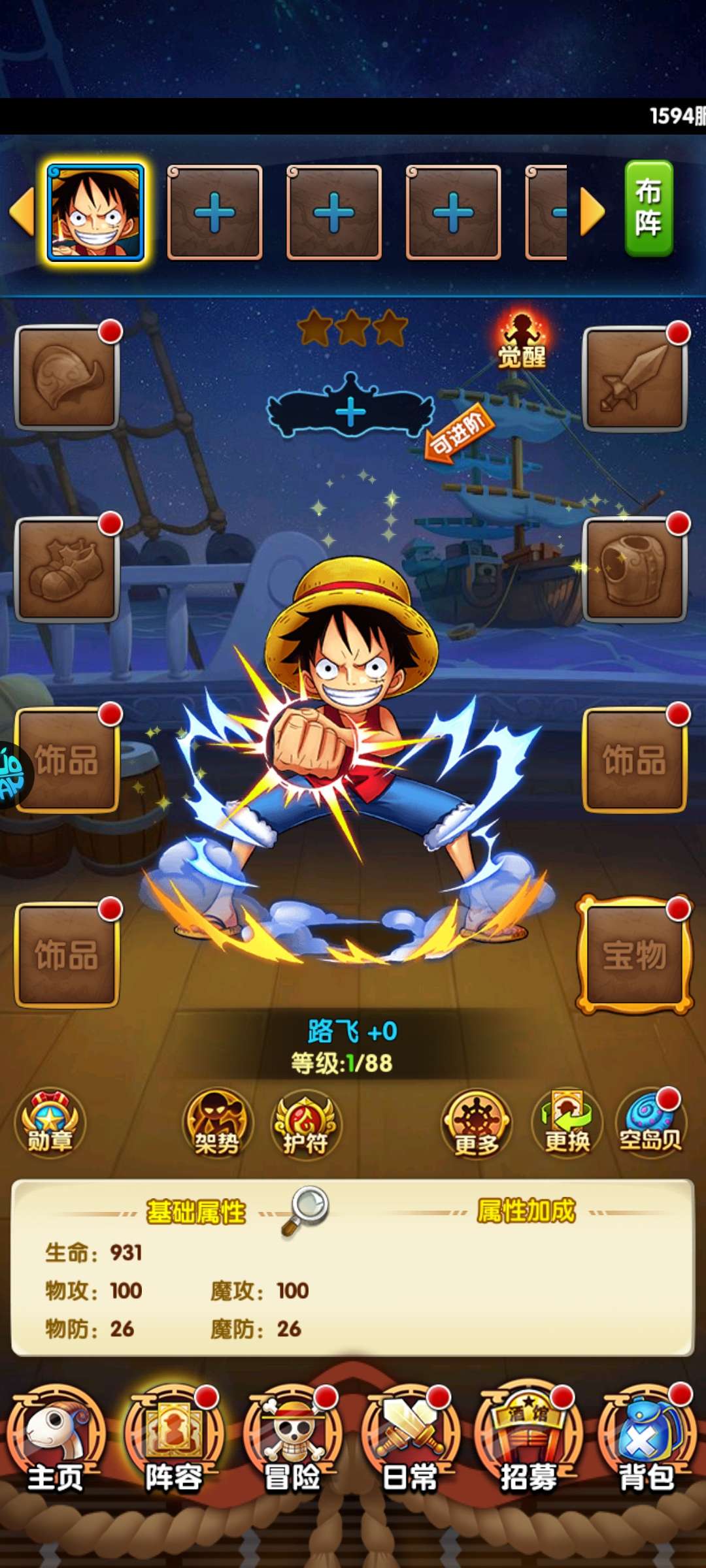
Task: Open the 架势 stance icon
Action: (217, 1123)
